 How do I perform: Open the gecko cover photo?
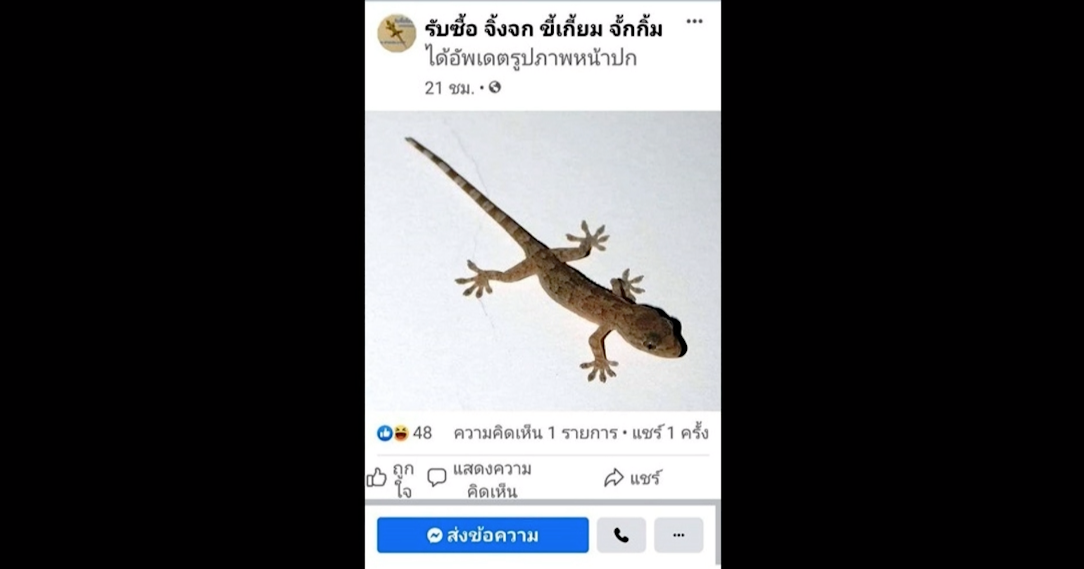tap(542, 260)
